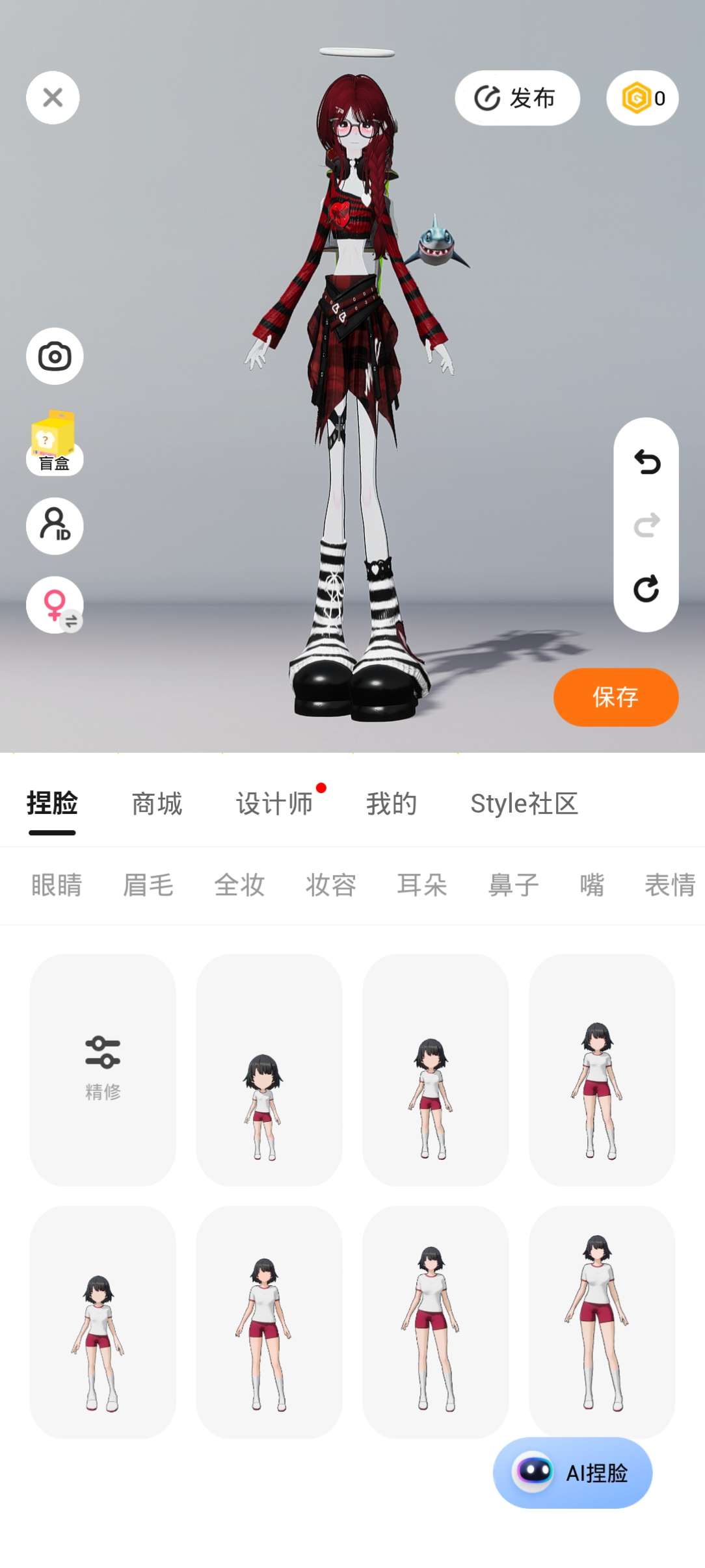Open the gold coin balance
The image size is (705, 1568).
tap(643, 98)
